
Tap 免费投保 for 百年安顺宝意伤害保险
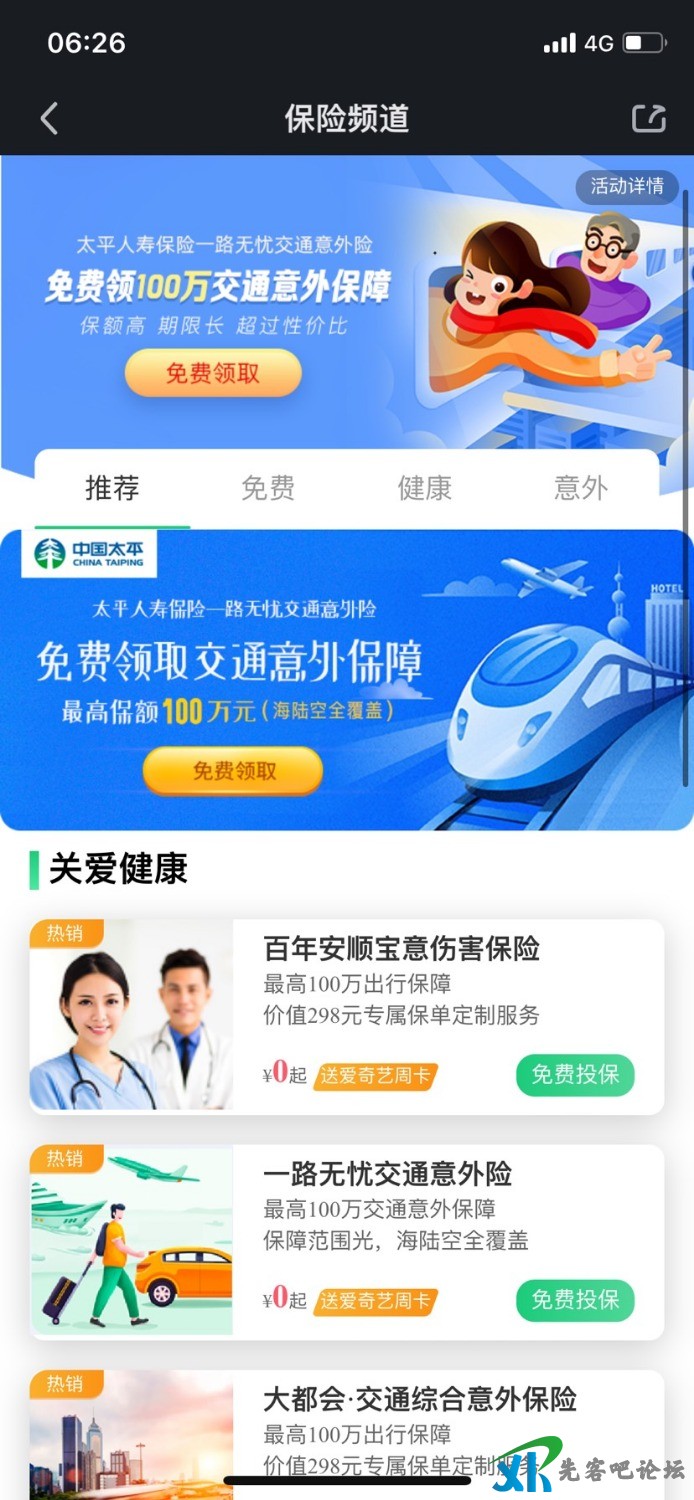(x=575, y=1075)
